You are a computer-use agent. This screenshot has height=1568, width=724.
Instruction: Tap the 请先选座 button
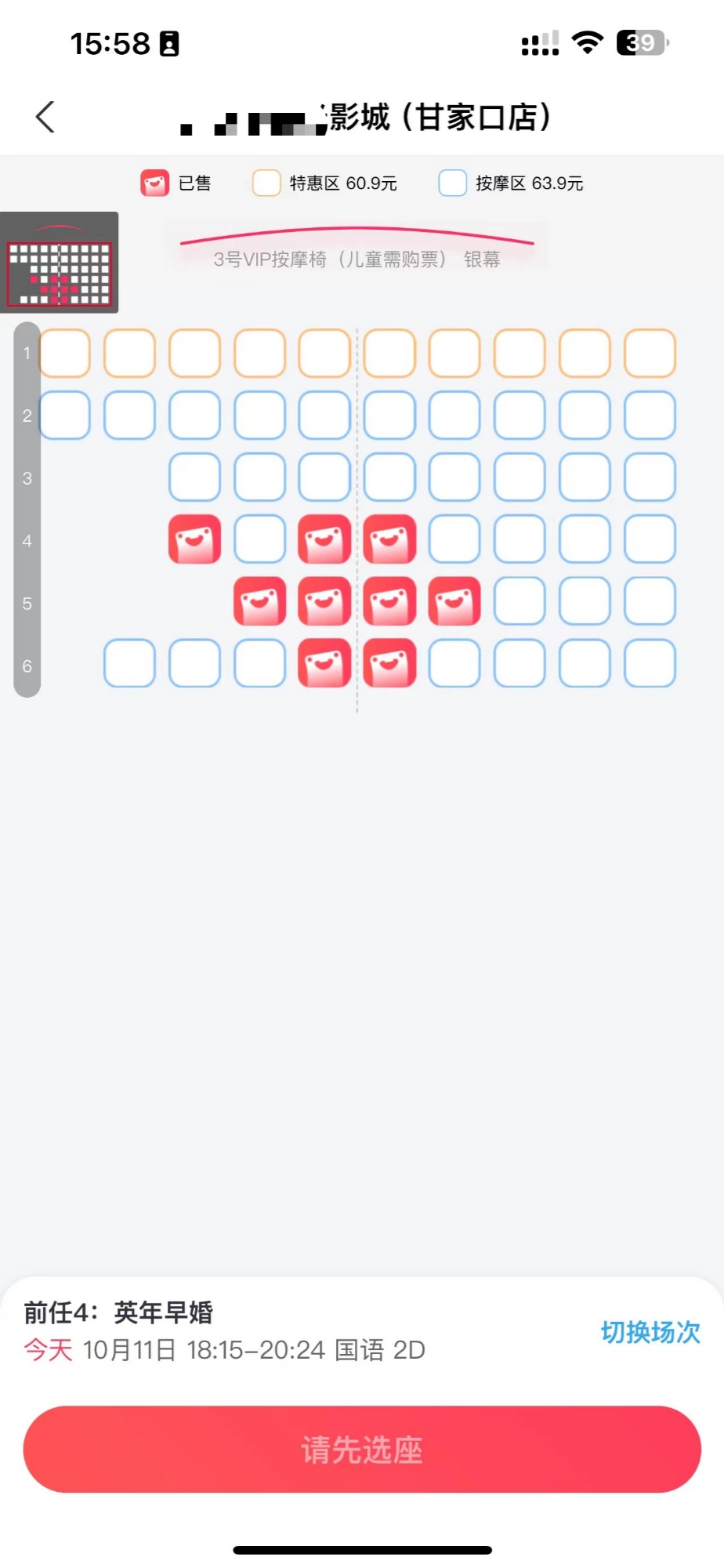point(362,1450)
